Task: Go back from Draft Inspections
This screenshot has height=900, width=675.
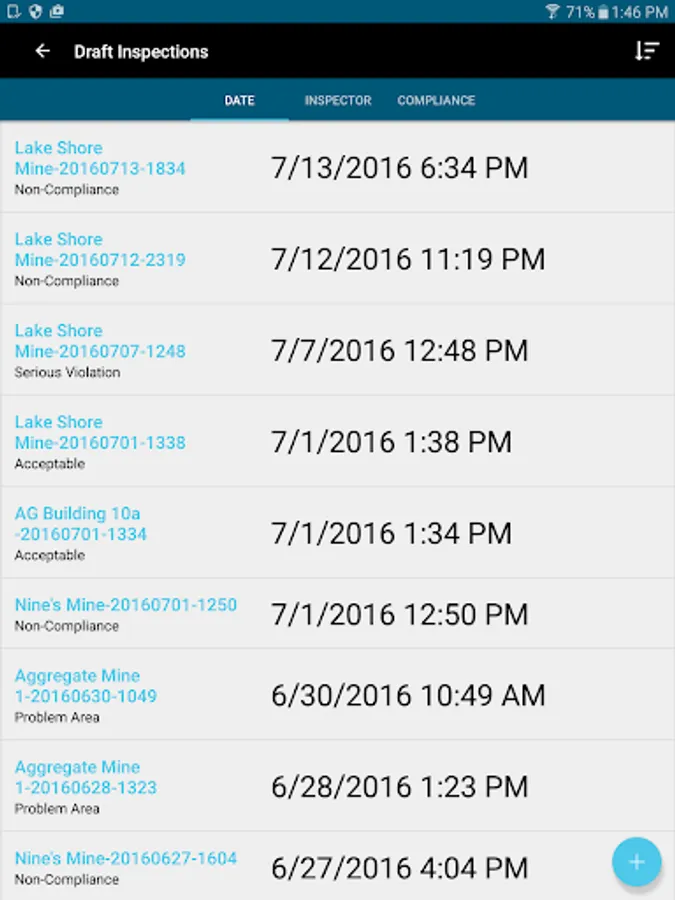Action: [42, 51]
